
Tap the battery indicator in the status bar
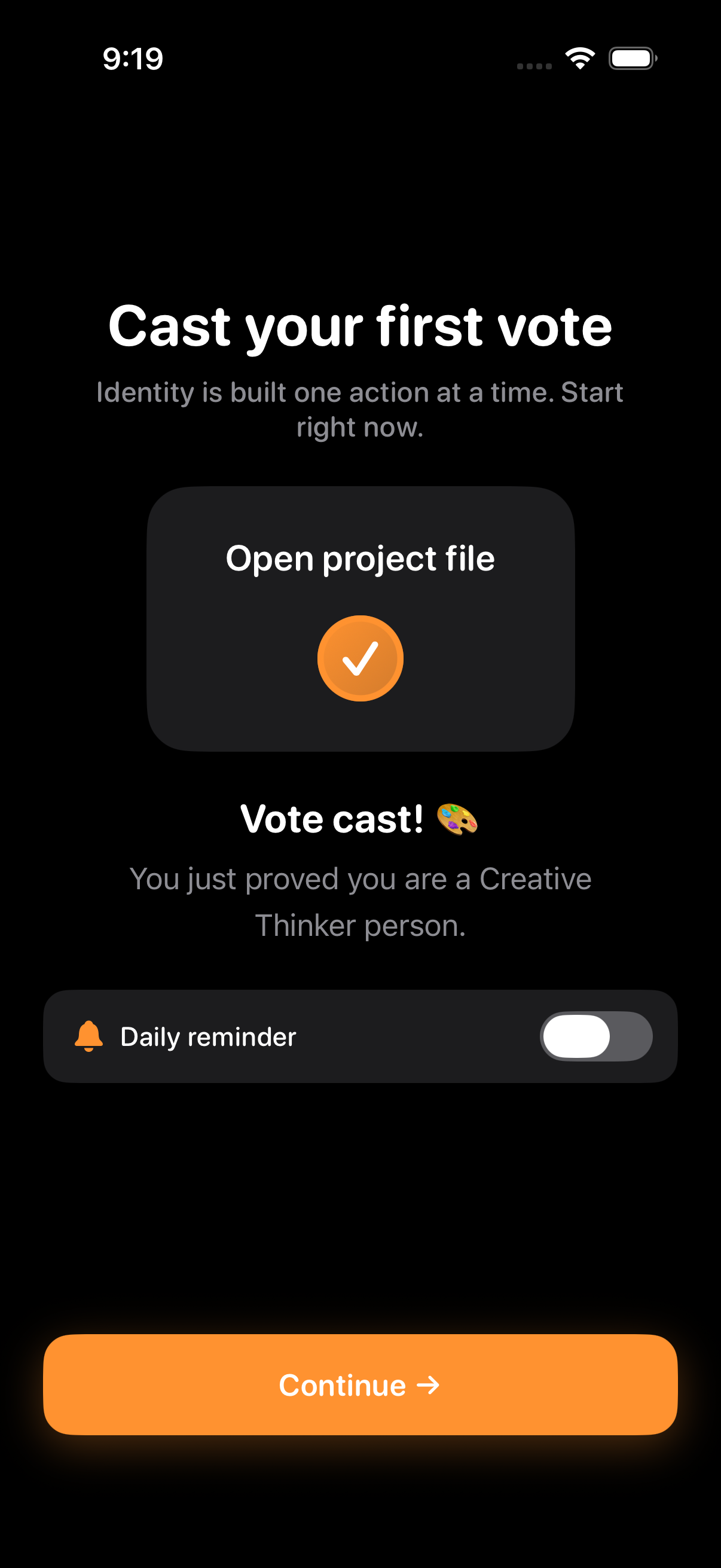[633, 59]
